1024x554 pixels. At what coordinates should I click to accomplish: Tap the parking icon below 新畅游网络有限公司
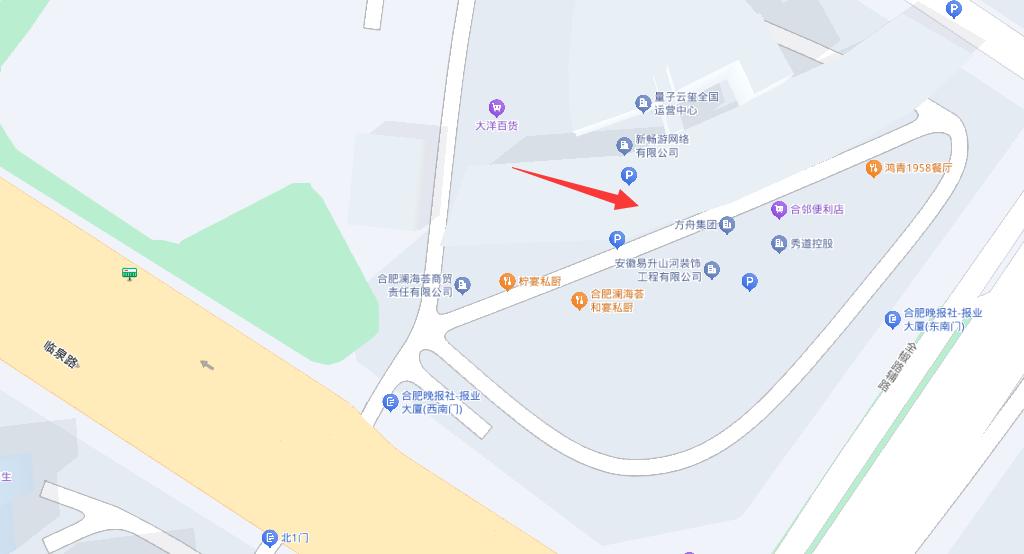coord(629,177)
